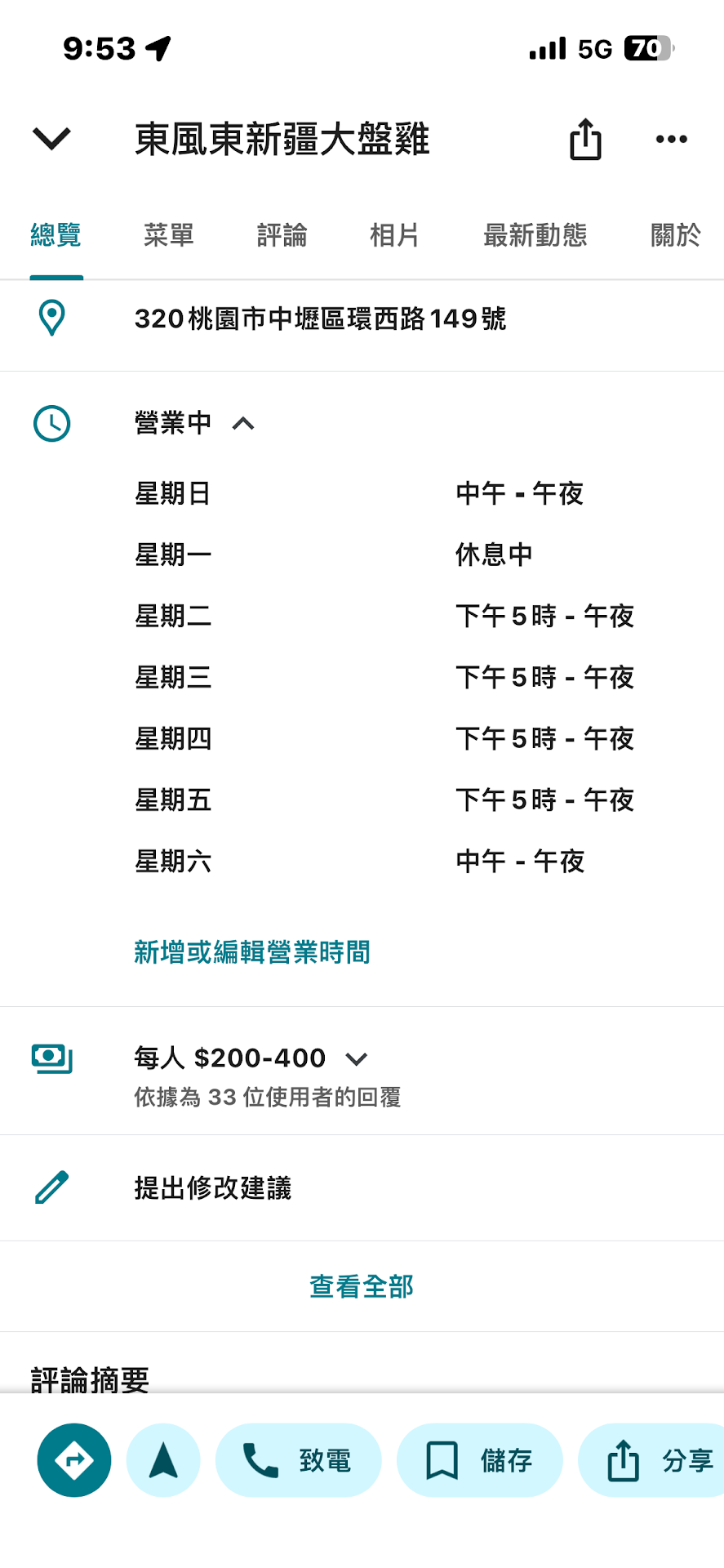Screen dimensions: 724x1568
Task: Tap 新增或編輯營業時間 link
Action: point(252,952)
